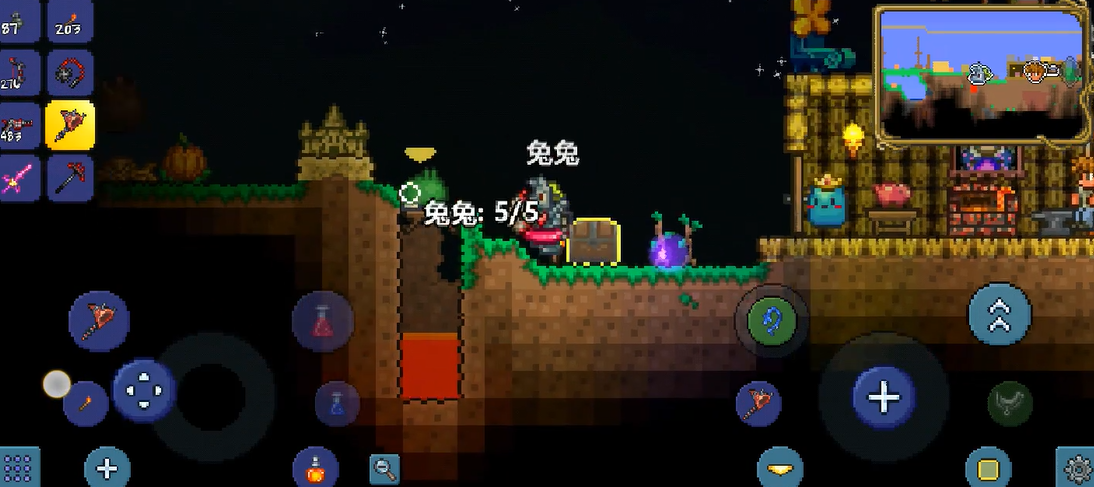Tap the quick torch button

point(86,404)
